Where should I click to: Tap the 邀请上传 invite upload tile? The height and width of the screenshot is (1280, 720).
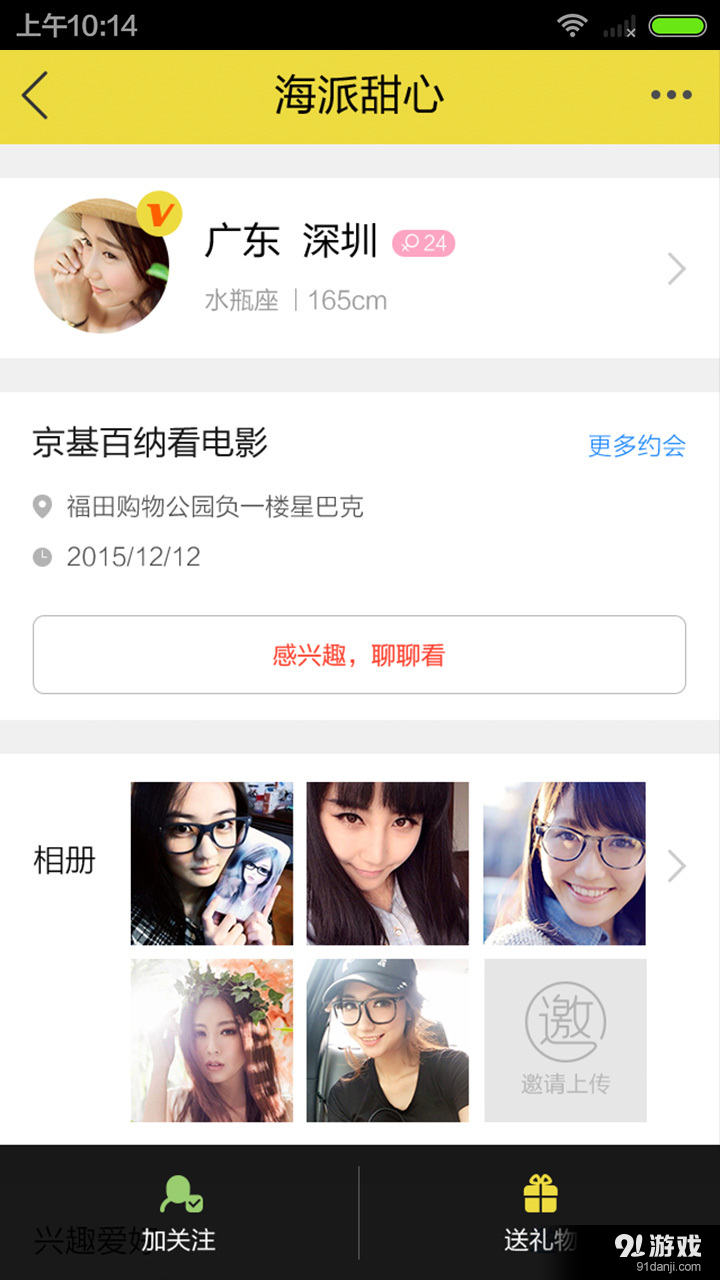(x=564, y=1040)
